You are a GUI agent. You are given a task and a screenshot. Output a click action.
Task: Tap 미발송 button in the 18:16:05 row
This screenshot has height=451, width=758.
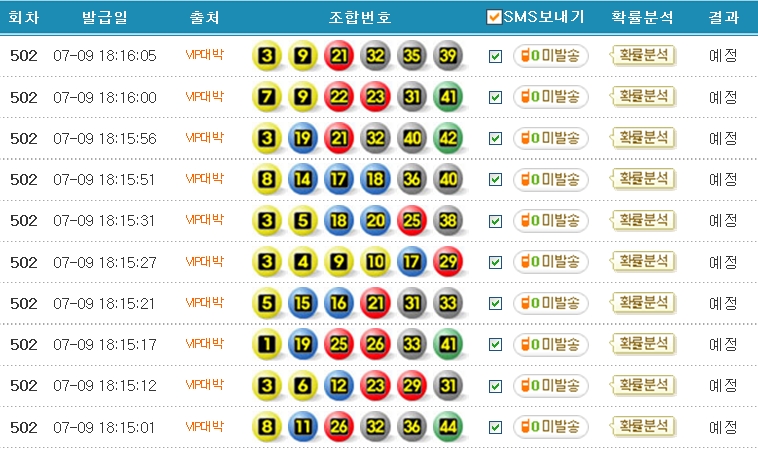pyautogui.click(x=551, y=56)
